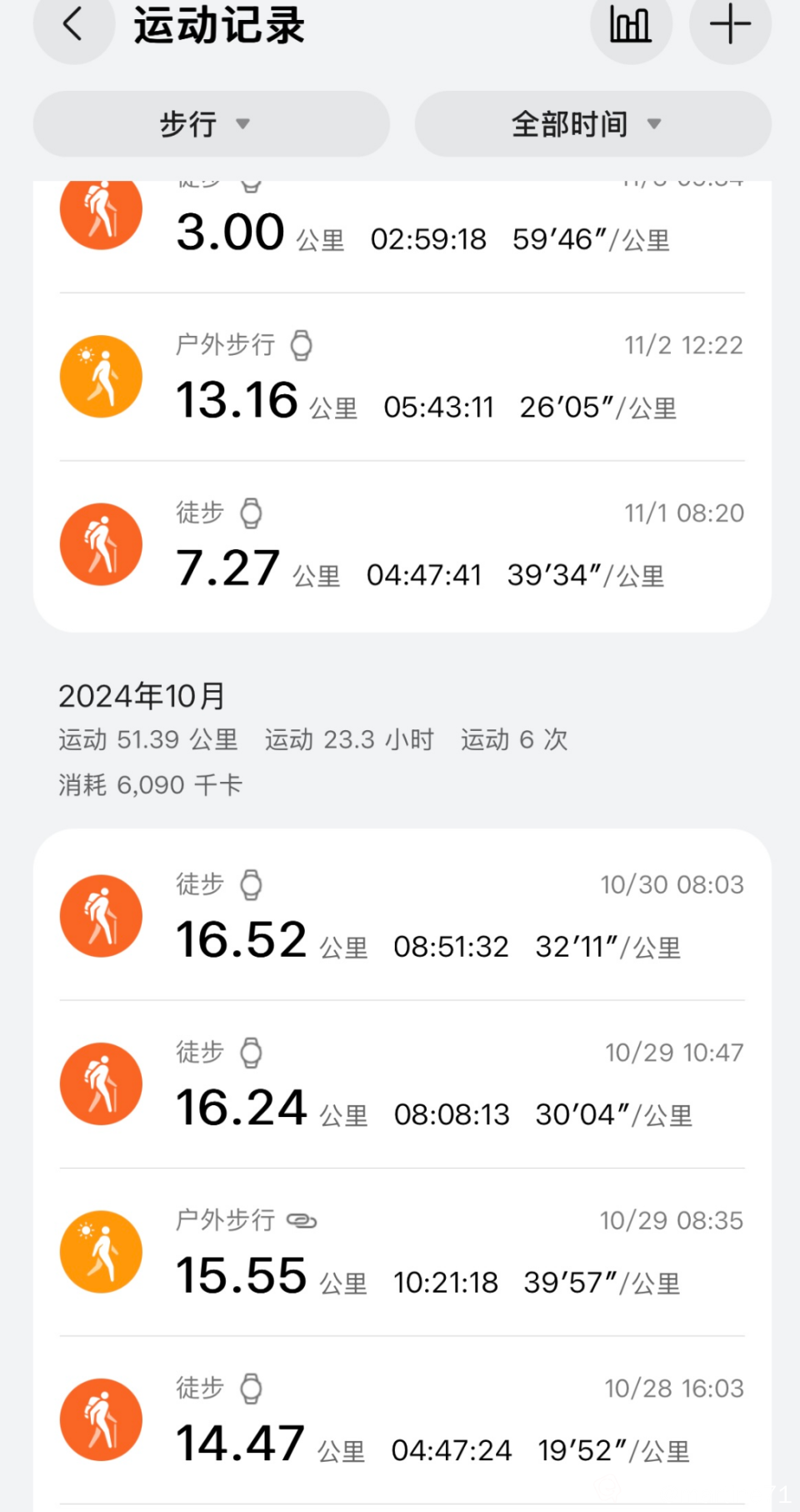The width and height of the screenshot is (800, 1512).
Task: Tap the 2024年10月 monthly summary header
Action: [x=140, y=694]
